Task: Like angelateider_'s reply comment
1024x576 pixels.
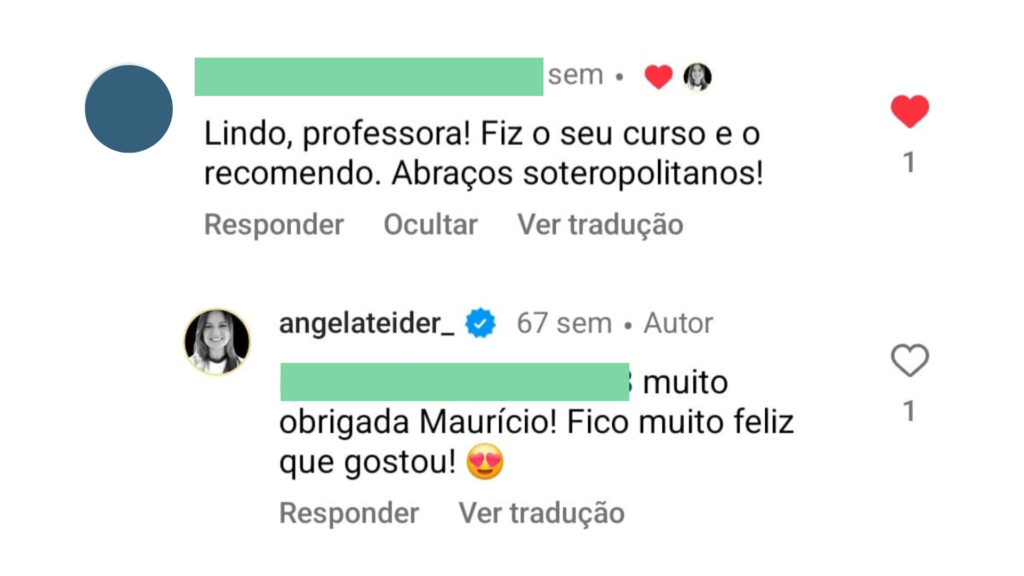Action: (x=909, y=361)
